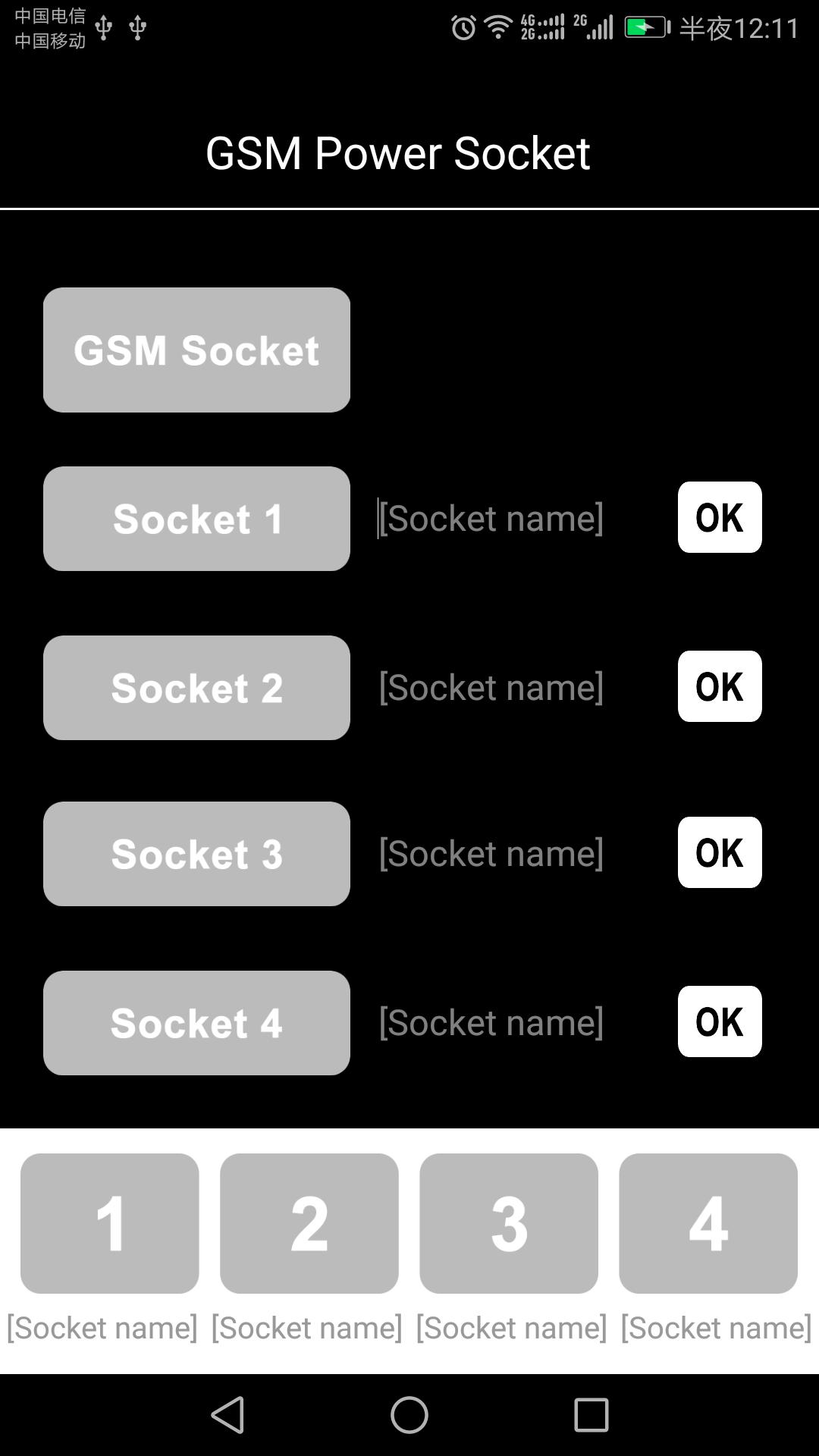This screenshot has width=819, height=1456.
Task: Confirm Socket 1 name with OK
Action: tap(720, 517)
